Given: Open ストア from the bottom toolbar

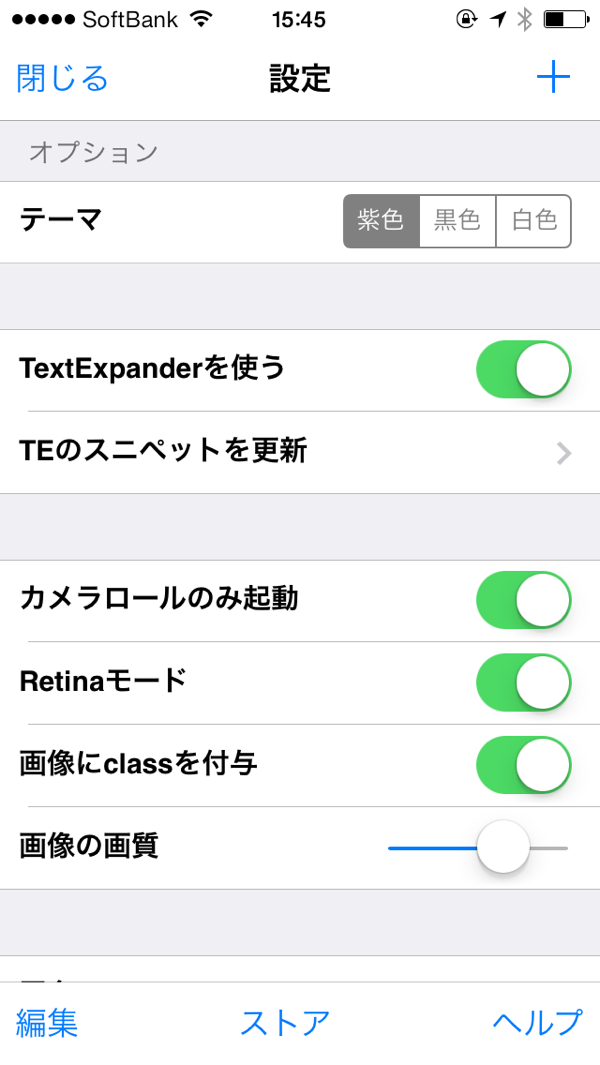Looking at the screenshot, I should pyautogui.click(x=285, y=1023).
